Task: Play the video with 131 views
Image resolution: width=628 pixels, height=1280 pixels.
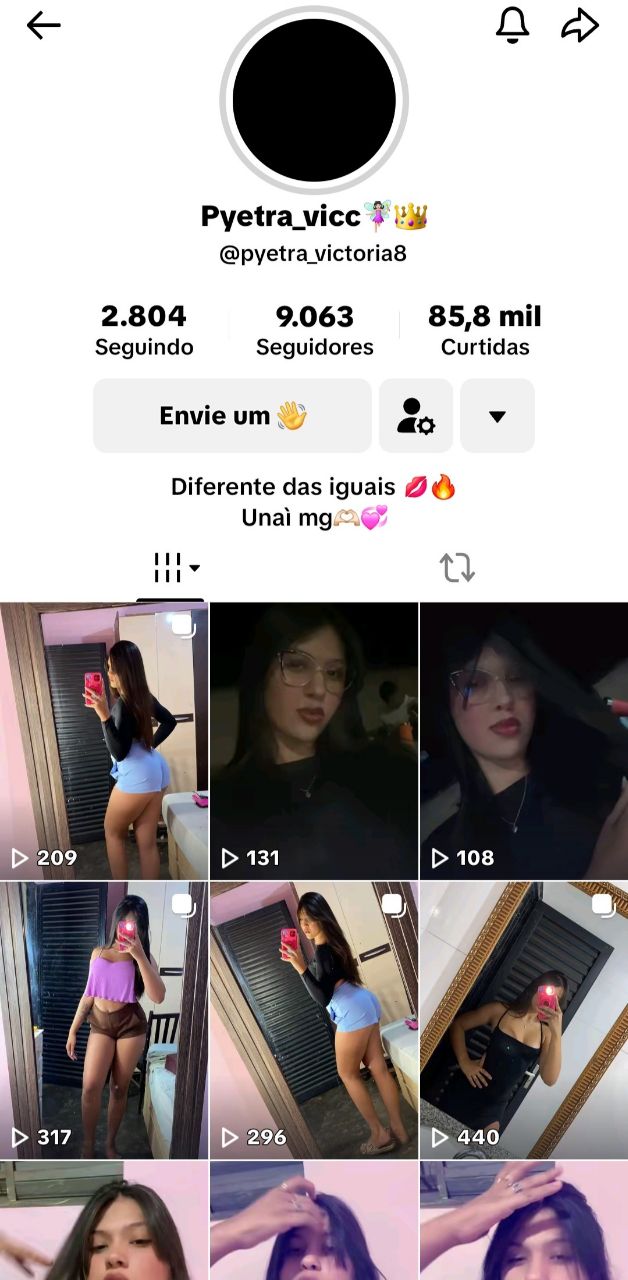Action: coord(314,740)
